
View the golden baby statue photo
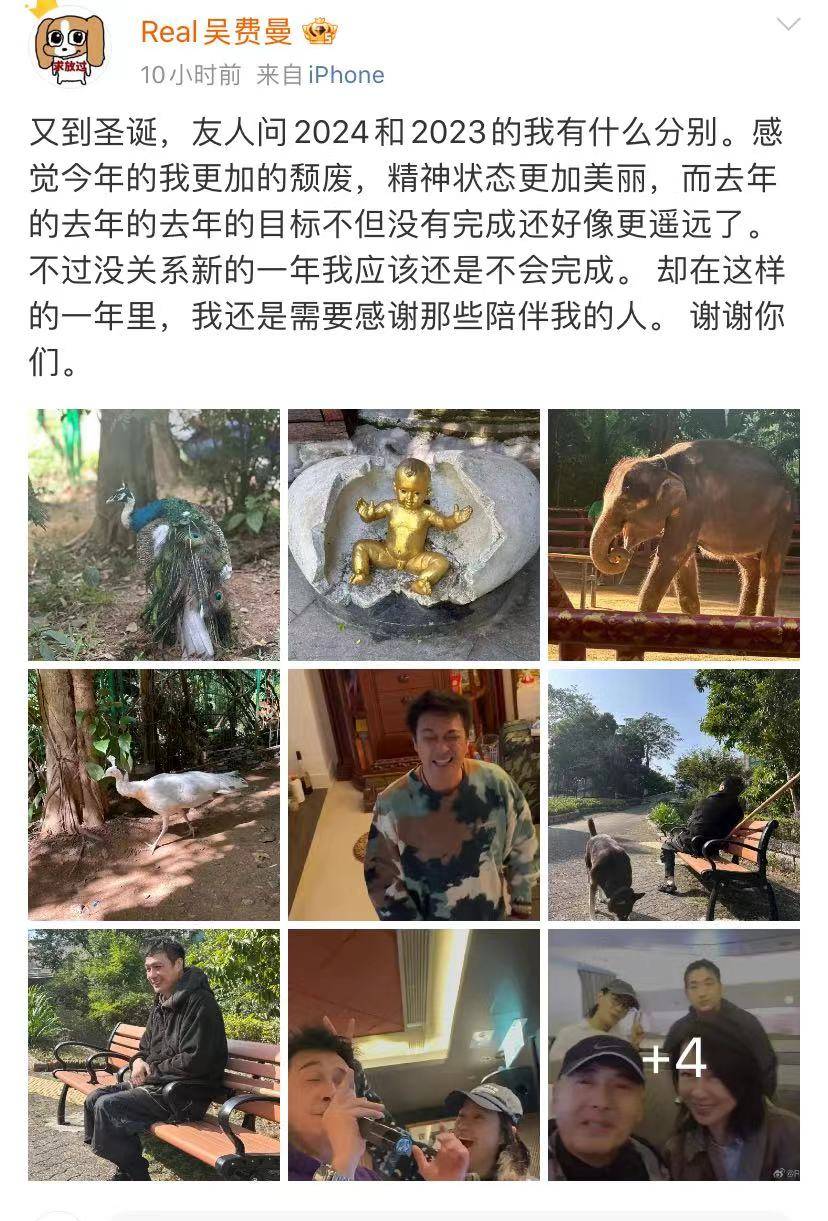point(414,534)
